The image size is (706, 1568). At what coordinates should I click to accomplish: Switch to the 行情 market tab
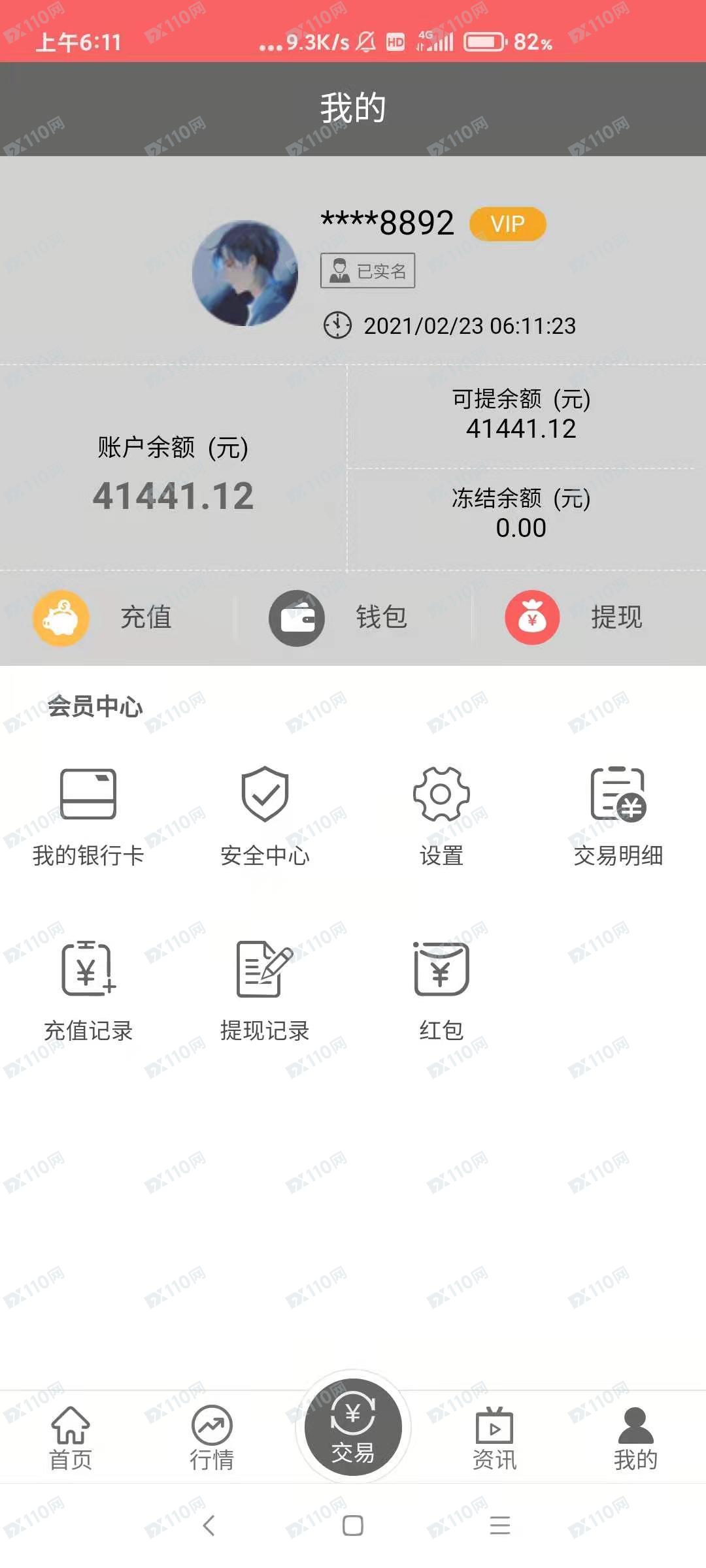pos(212,1437)
